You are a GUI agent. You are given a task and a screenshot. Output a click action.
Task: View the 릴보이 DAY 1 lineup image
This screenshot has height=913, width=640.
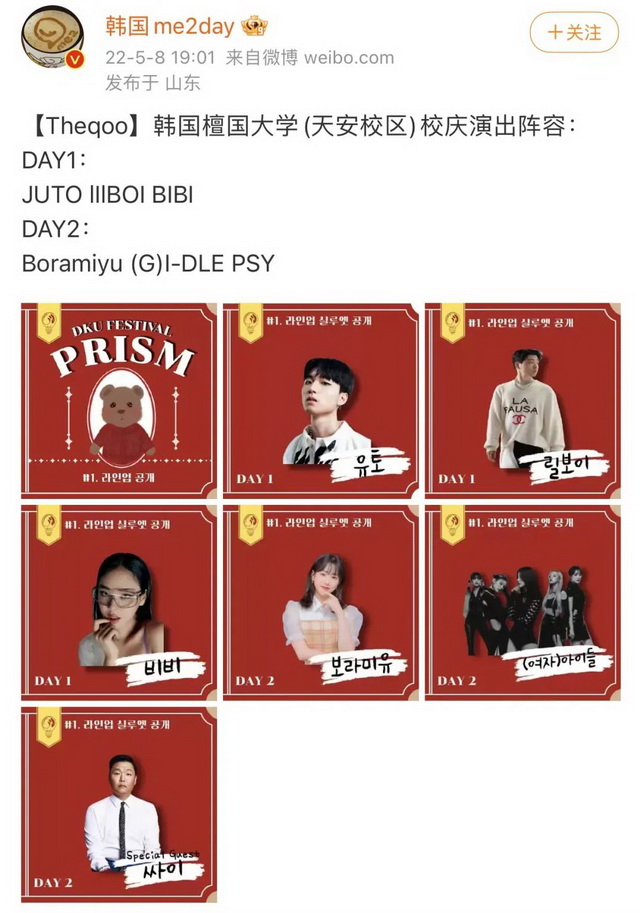[x=523, y=399]
